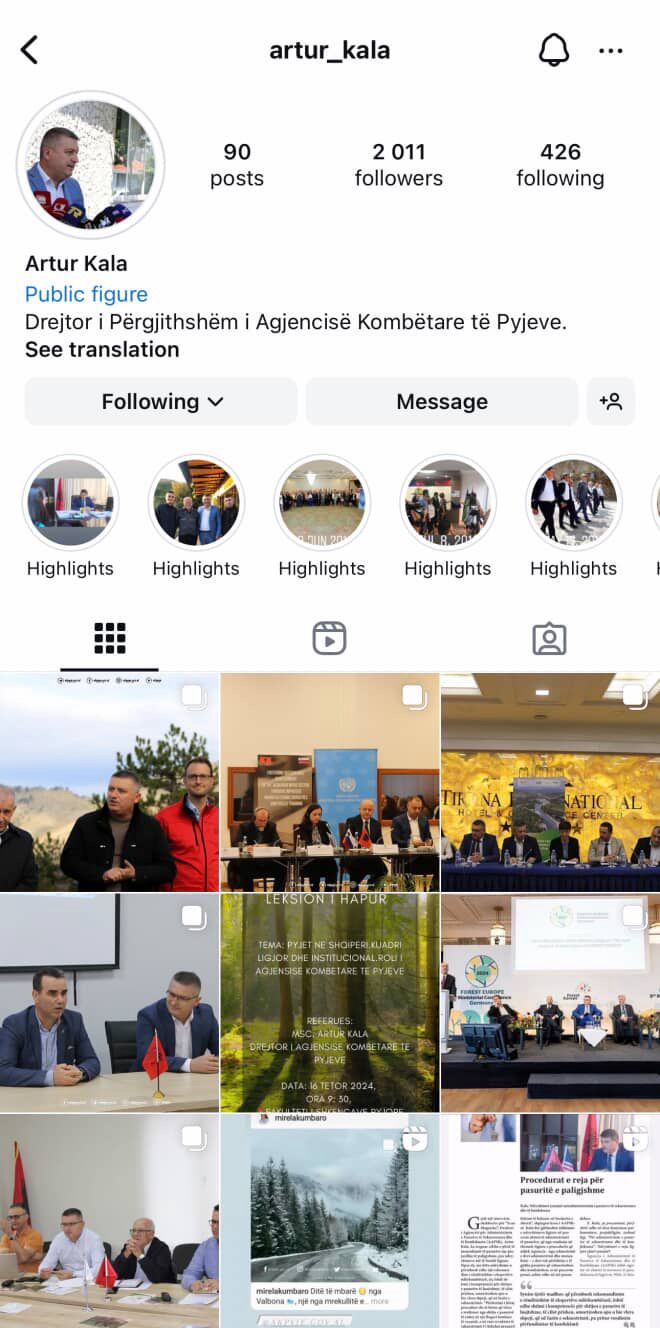Message Artur Kala

pos(441,401)
